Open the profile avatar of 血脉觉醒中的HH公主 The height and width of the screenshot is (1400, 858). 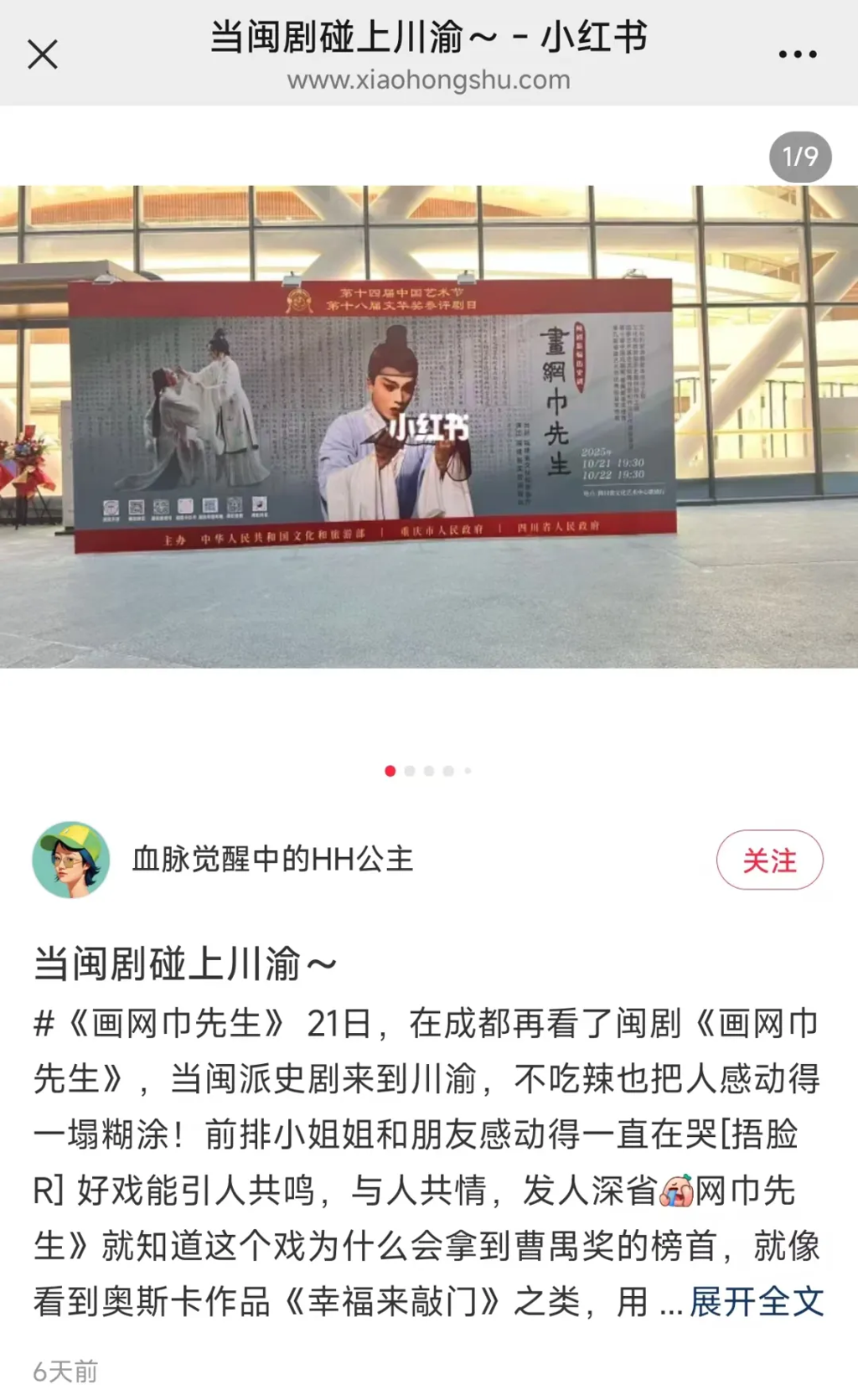tap(71, 860)
